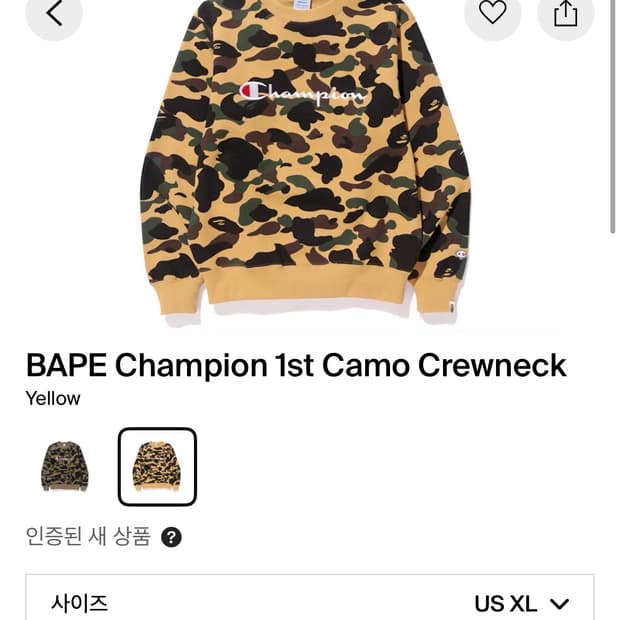Tap the main product image of the crewneck
This screenshot has width=620, height=620.
click(306, 162)
